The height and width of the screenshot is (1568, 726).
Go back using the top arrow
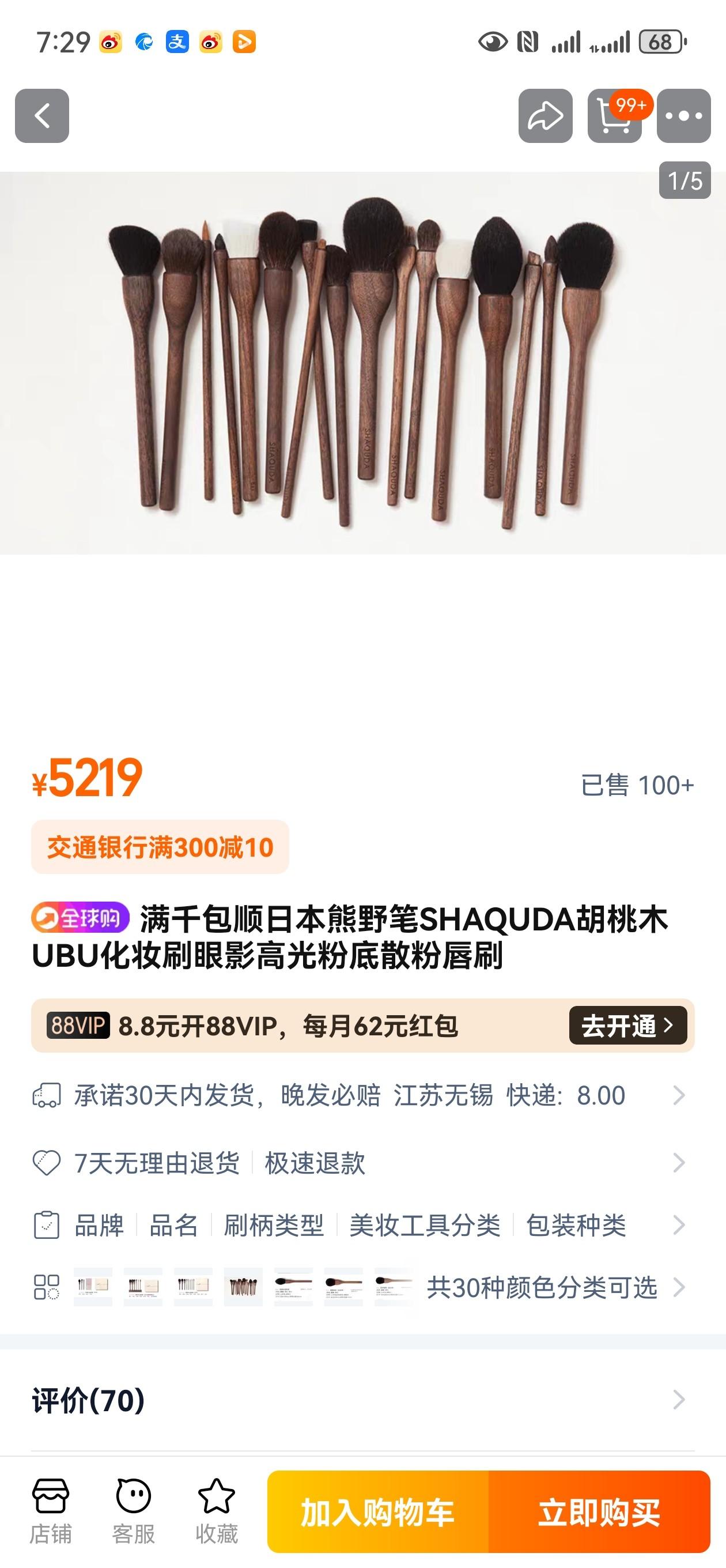click(41, 116)
